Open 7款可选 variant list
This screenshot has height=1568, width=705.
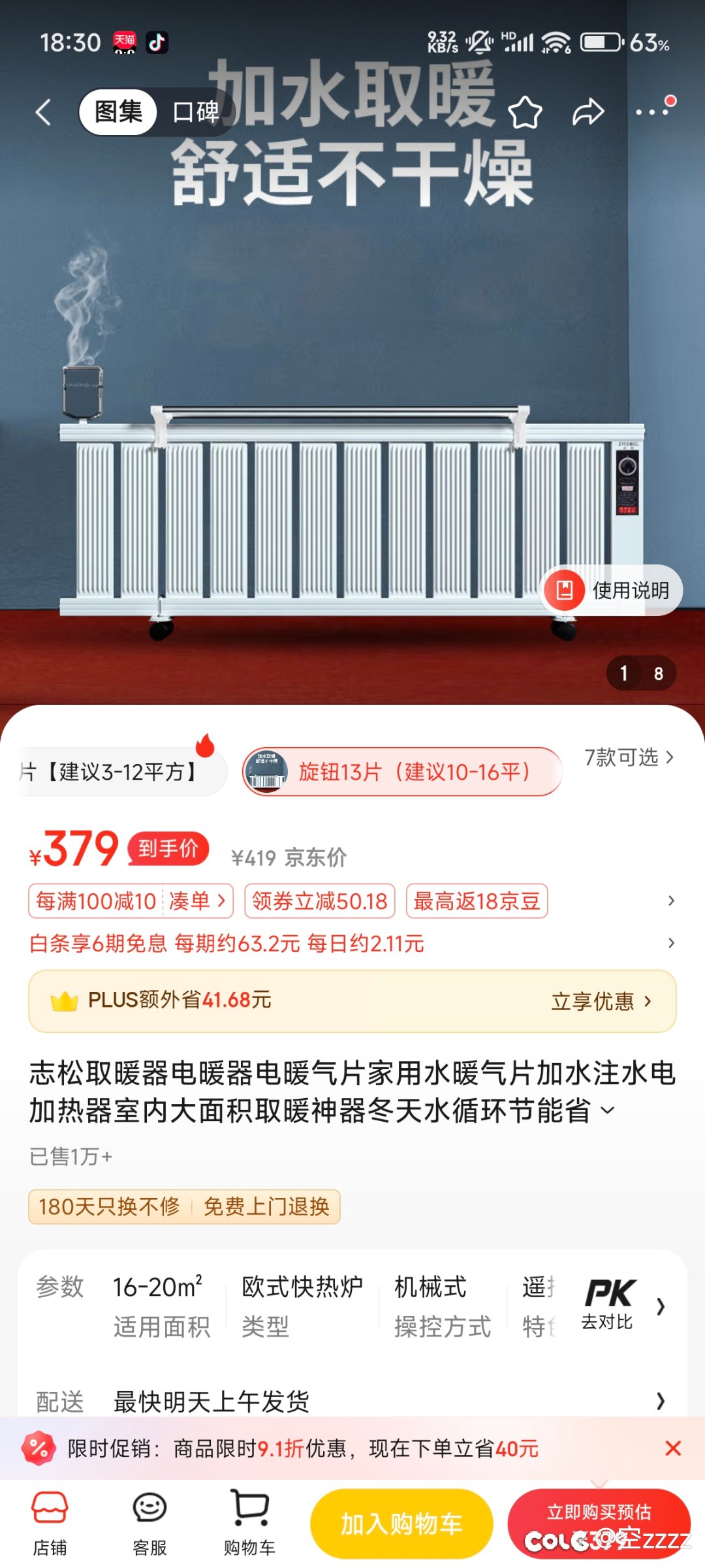[x=629, y=757]
